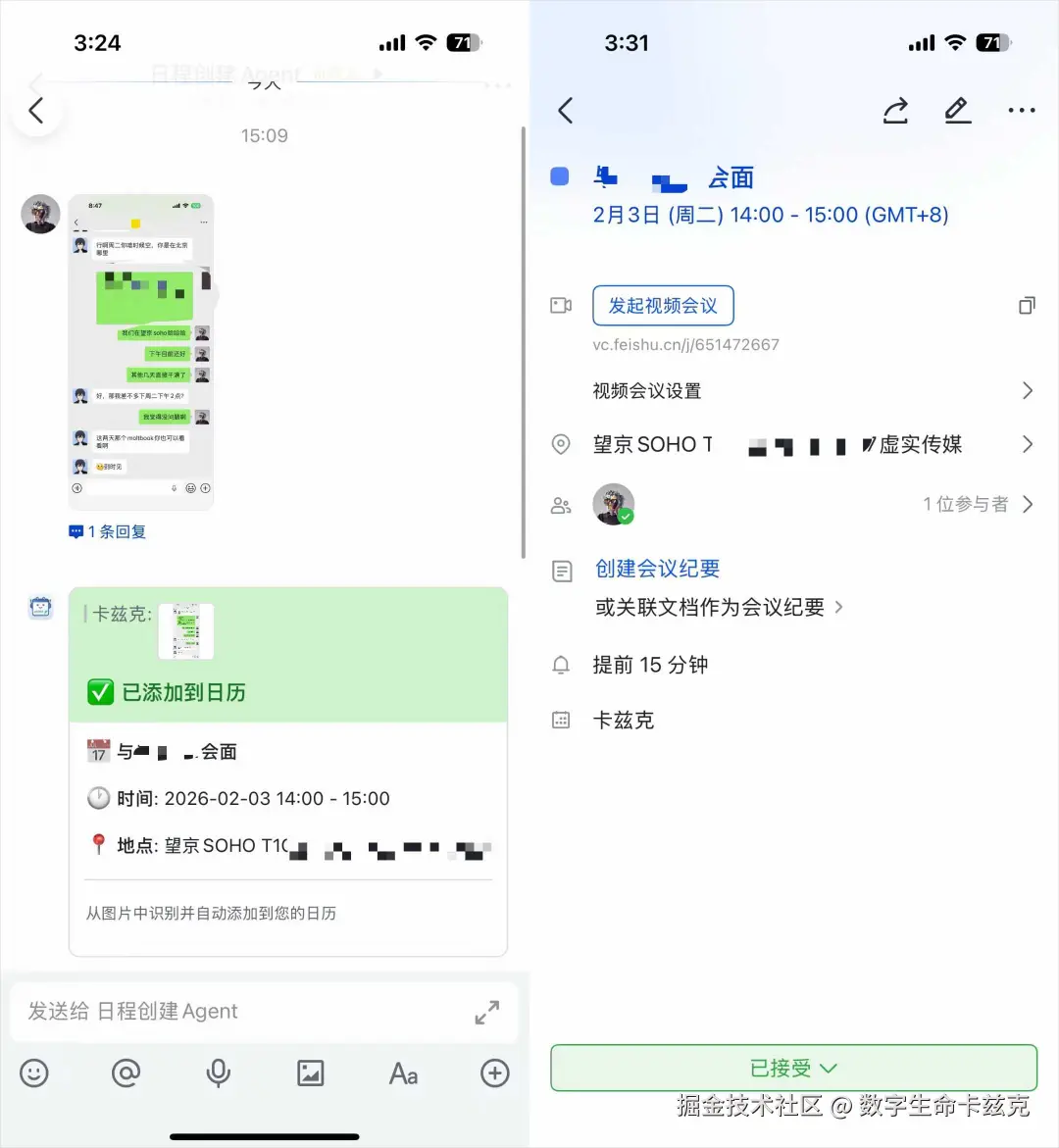Screen dimensions: 1059x1148
Task: Tap the Aa text formatting icon
Action: [x=402, y=1073]
